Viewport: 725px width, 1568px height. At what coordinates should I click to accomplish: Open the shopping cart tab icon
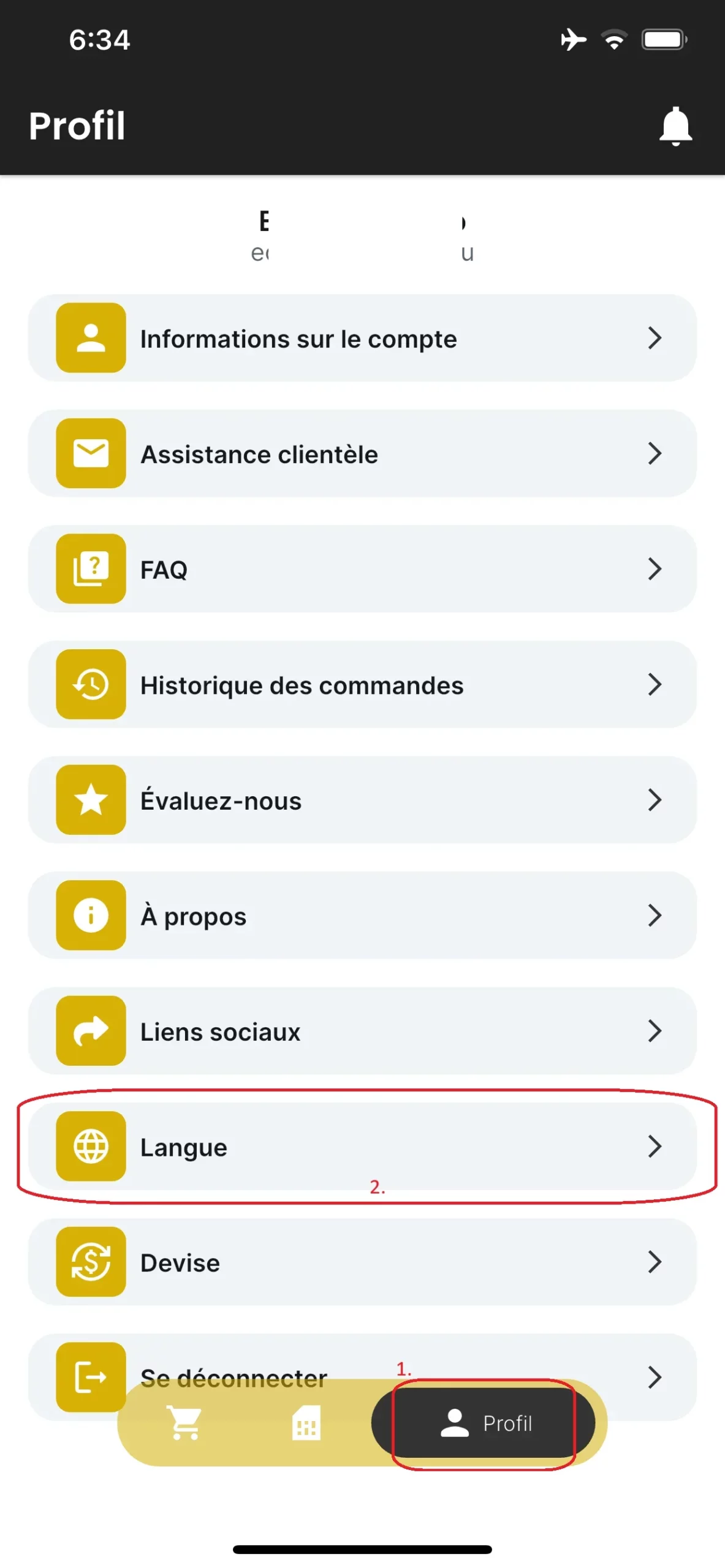click(x=184, y=1424)
